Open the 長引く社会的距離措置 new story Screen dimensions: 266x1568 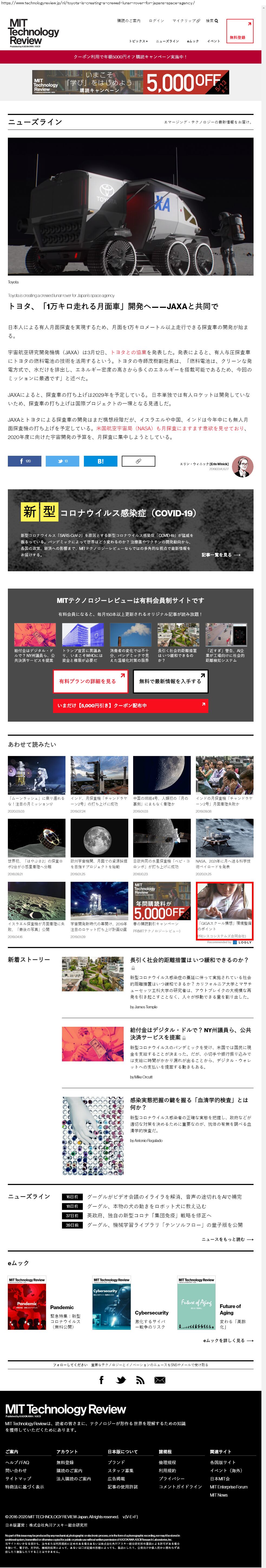189,959
